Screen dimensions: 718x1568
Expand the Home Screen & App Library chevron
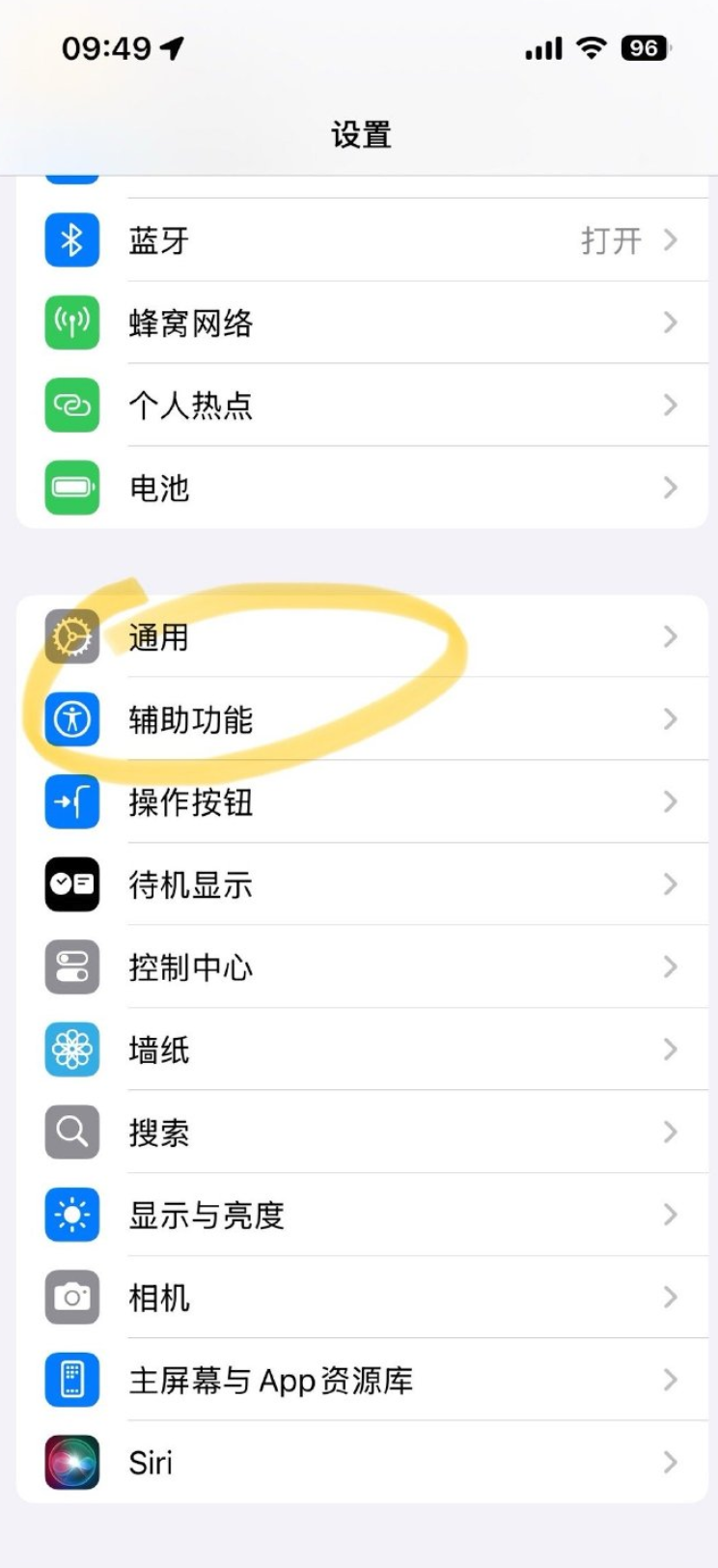pos(671,1380)
